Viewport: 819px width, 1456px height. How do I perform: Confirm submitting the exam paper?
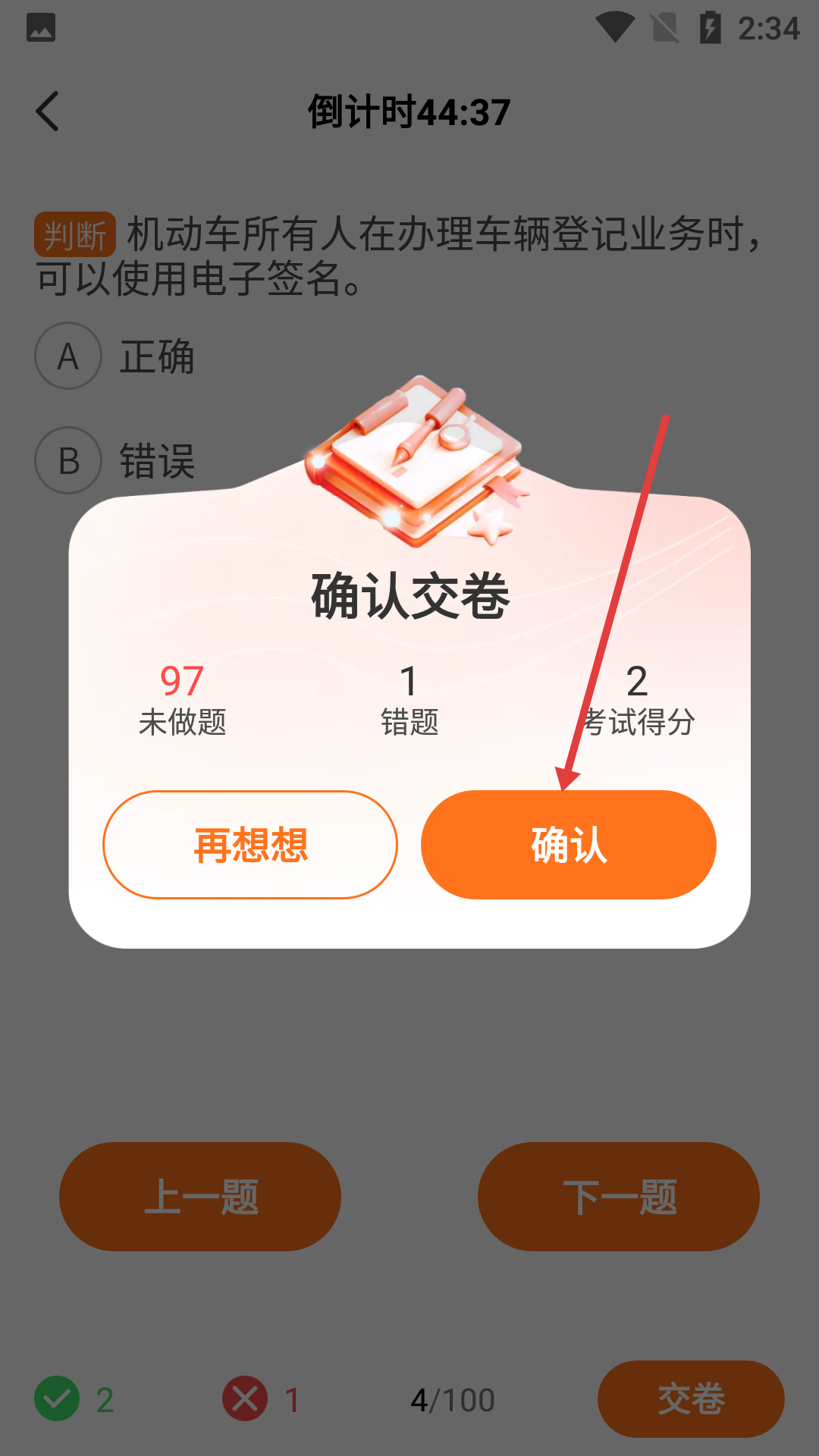tap(568, 845)
